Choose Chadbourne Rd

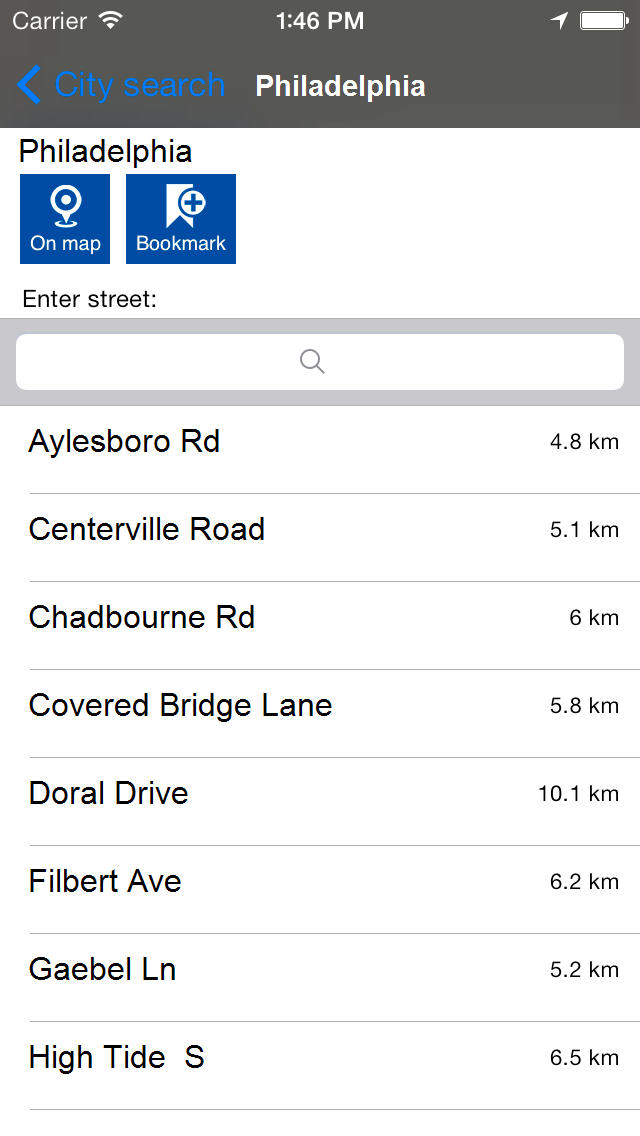click(x=320, y=625)
